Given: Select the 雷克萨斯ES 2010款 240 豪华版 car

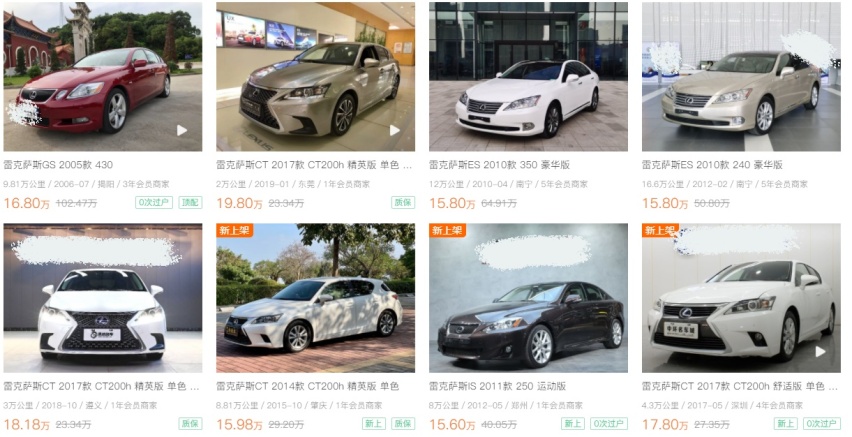Looking at the screenshot, I should pos(741,77).
